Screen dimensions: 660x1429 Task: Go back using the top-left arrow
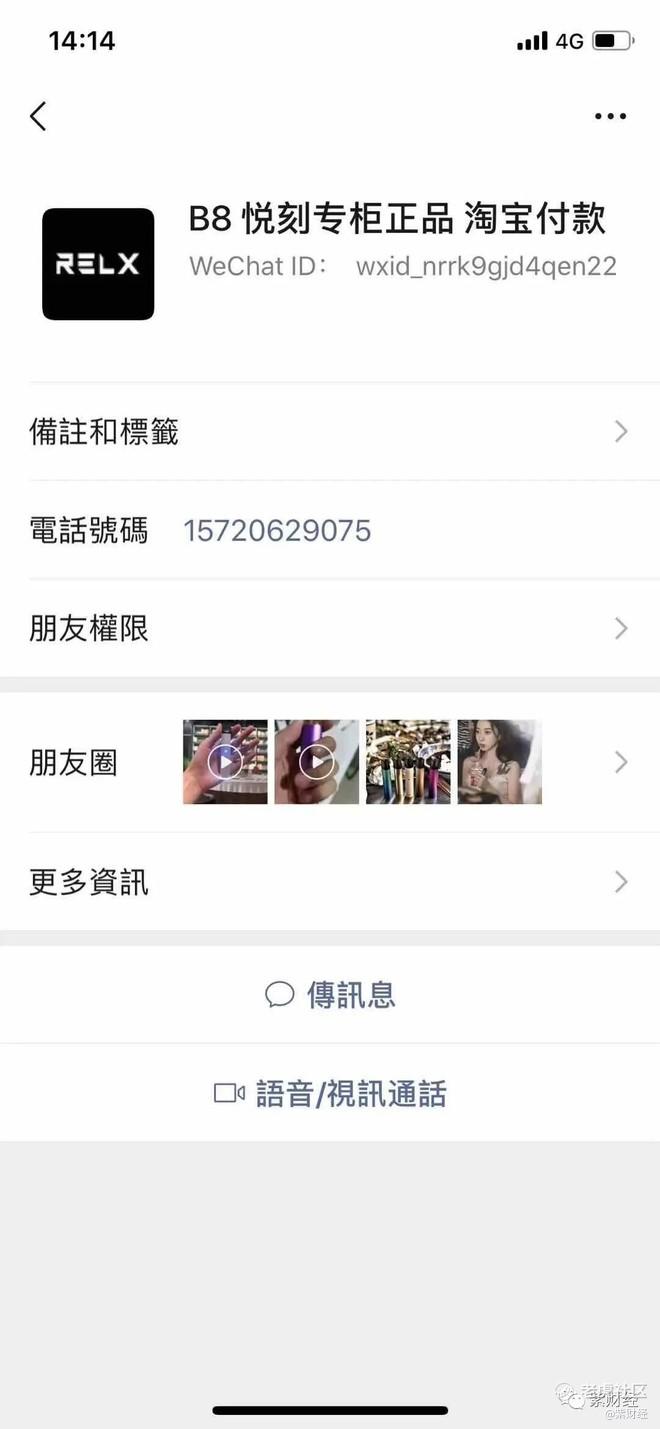tap(38, 116)
